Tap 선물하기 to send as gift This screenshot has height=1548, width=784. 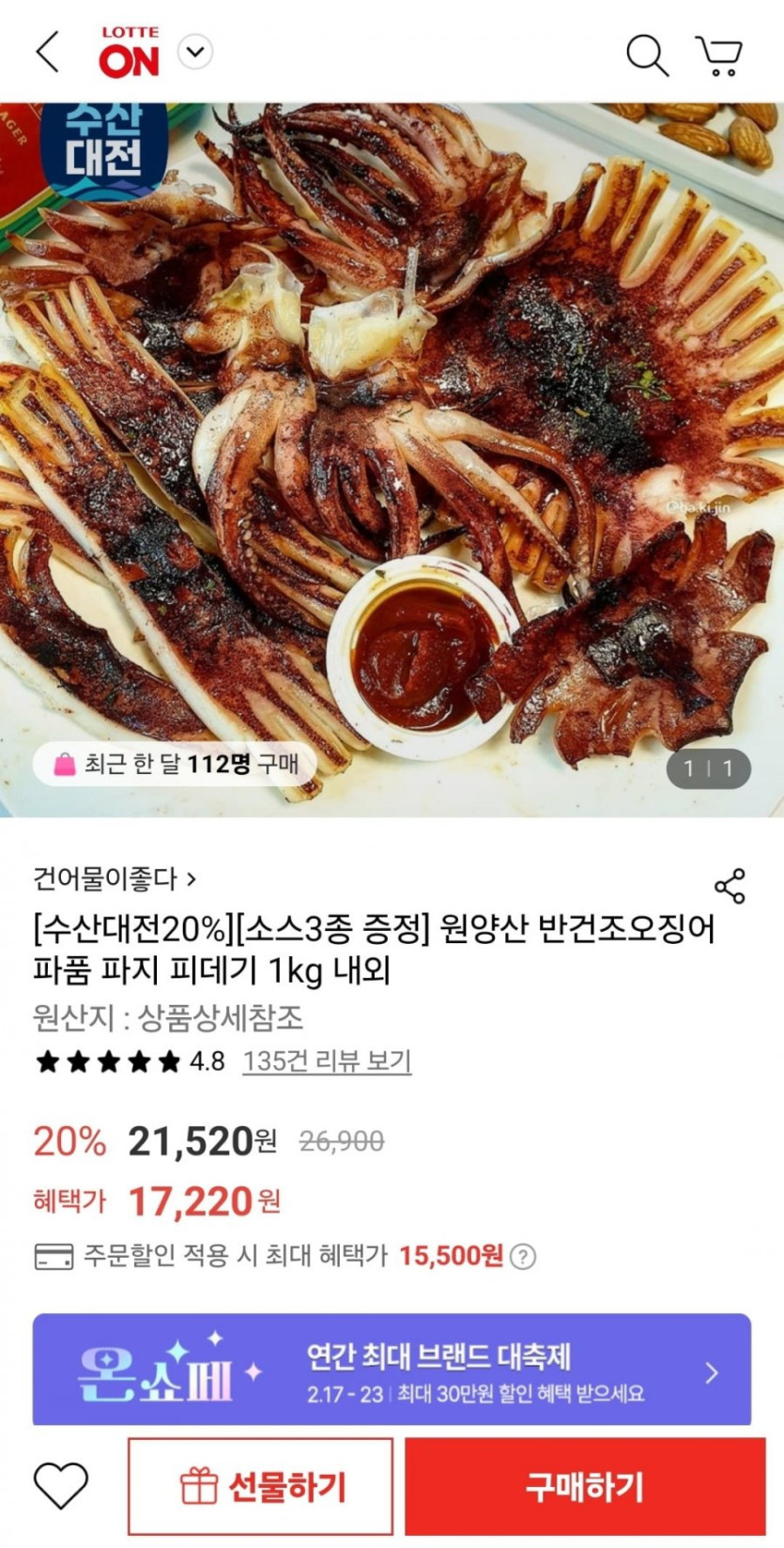(x=261, y=1486)
